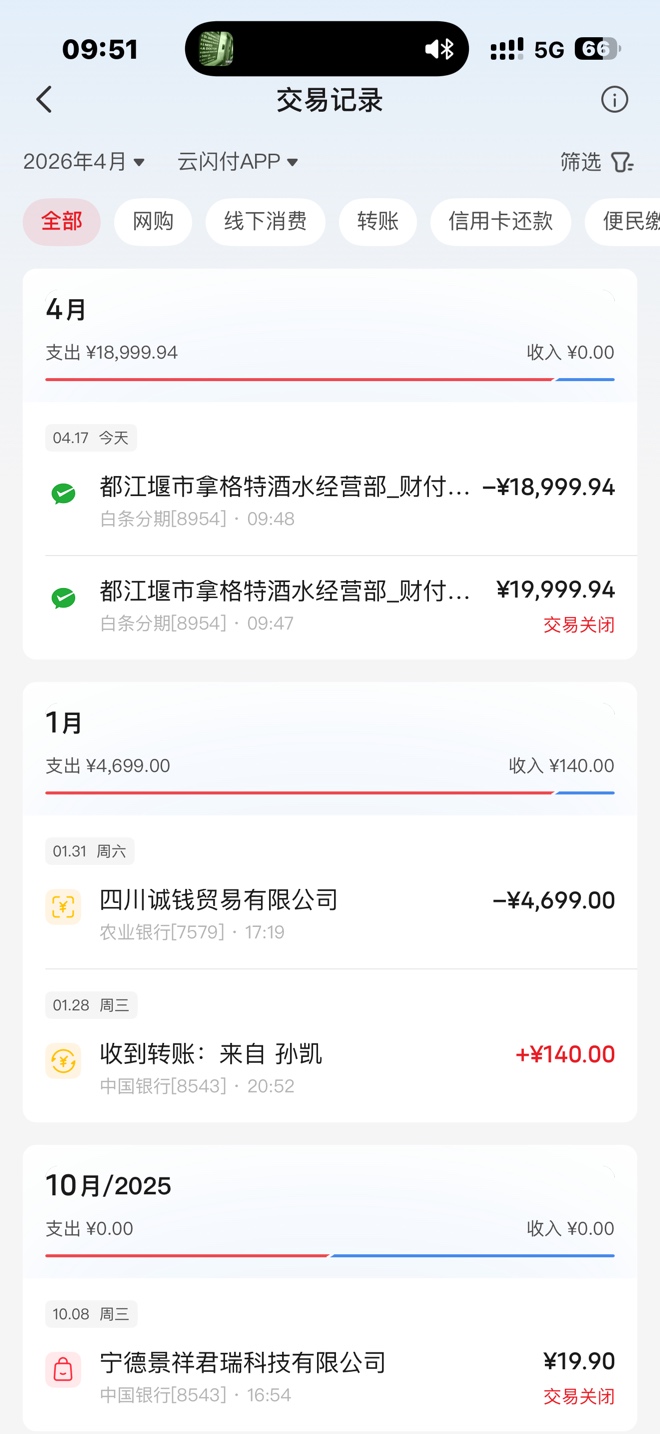Image resolution: width=660 pixels, height=1434 pixels.
Task: Select the 全部 category chip
Action: [x=62, y=221]
